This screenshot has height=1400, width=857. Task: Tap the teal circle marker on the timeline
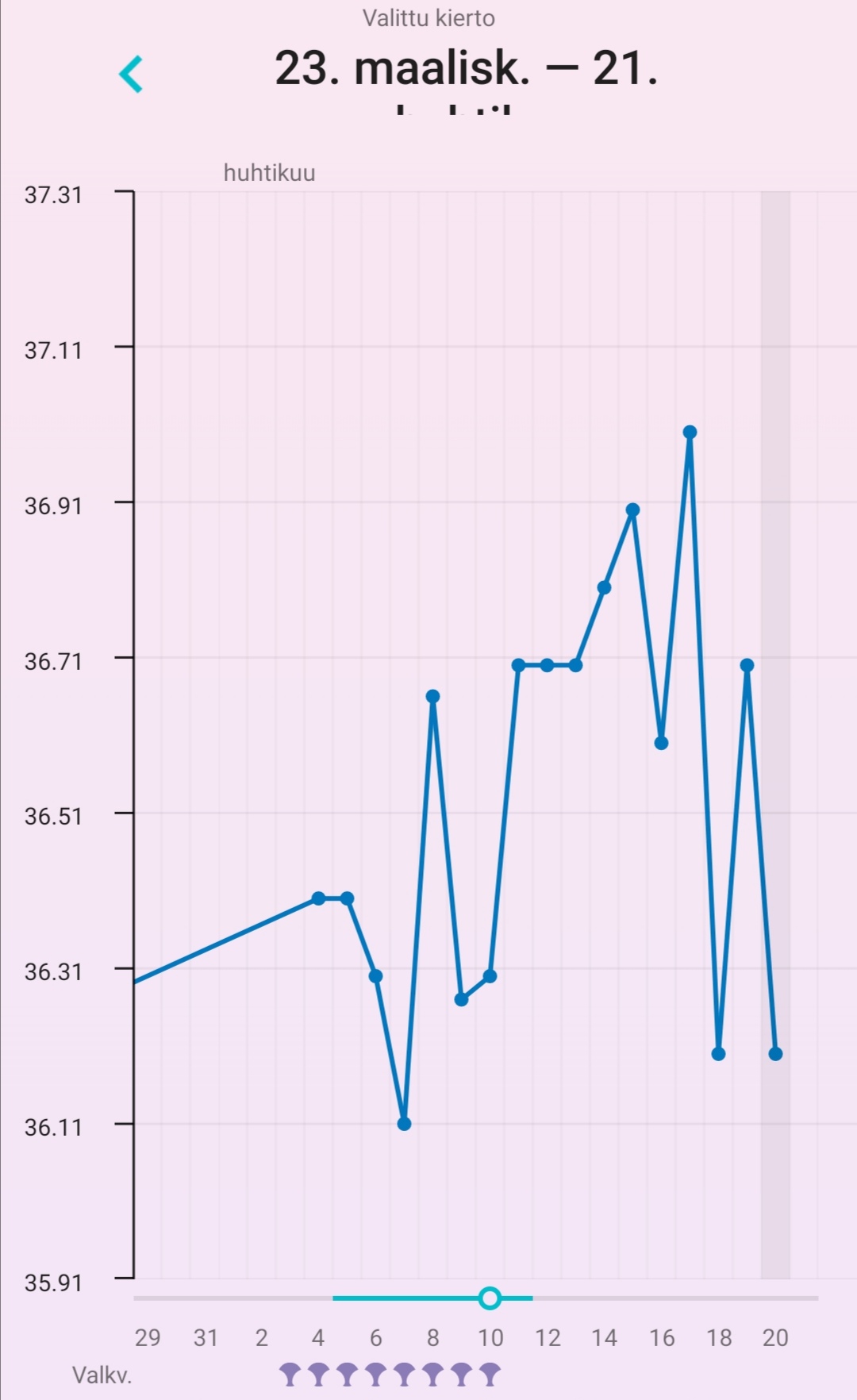tap(490, 1298)
